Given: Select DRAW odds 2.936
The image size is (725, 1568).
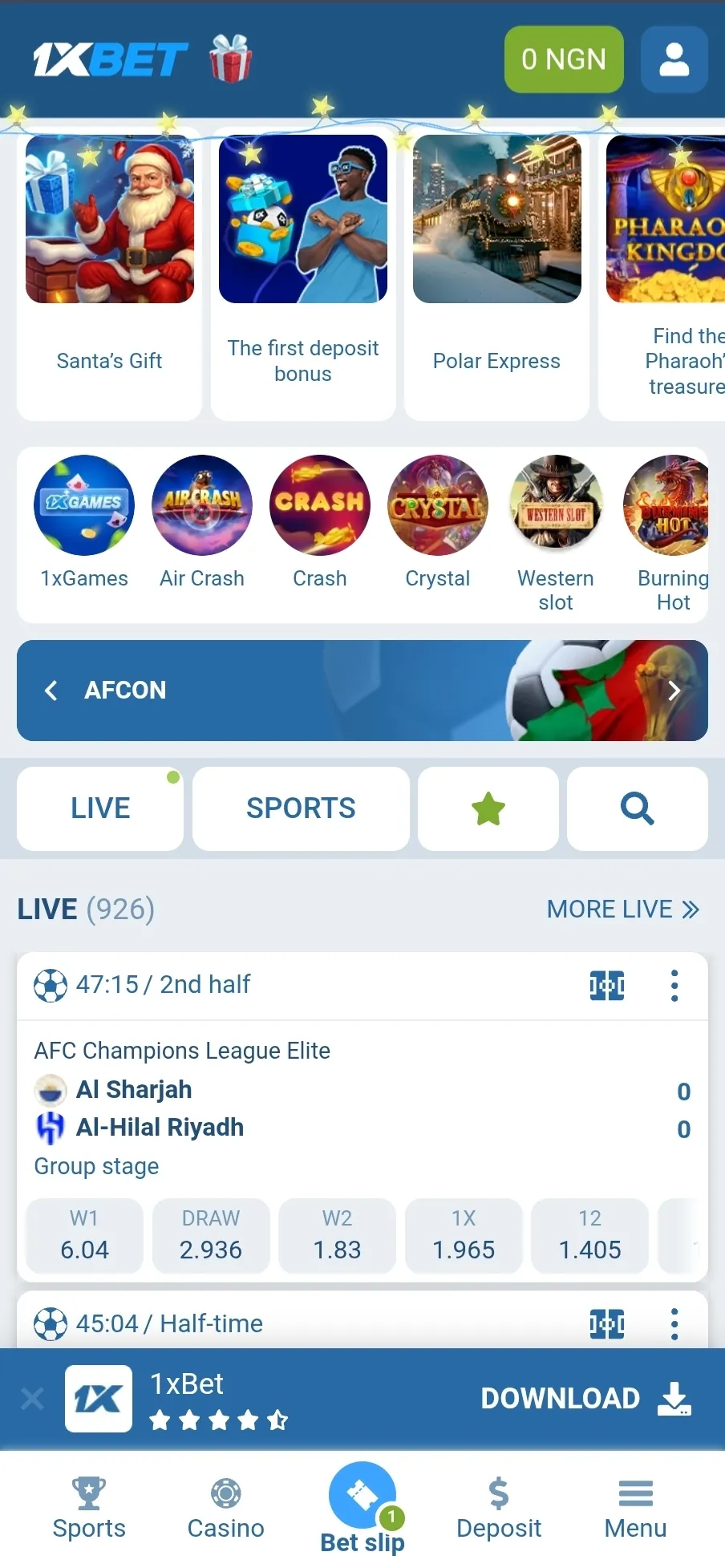Looking at the screenshot, I should [210, 1235].
